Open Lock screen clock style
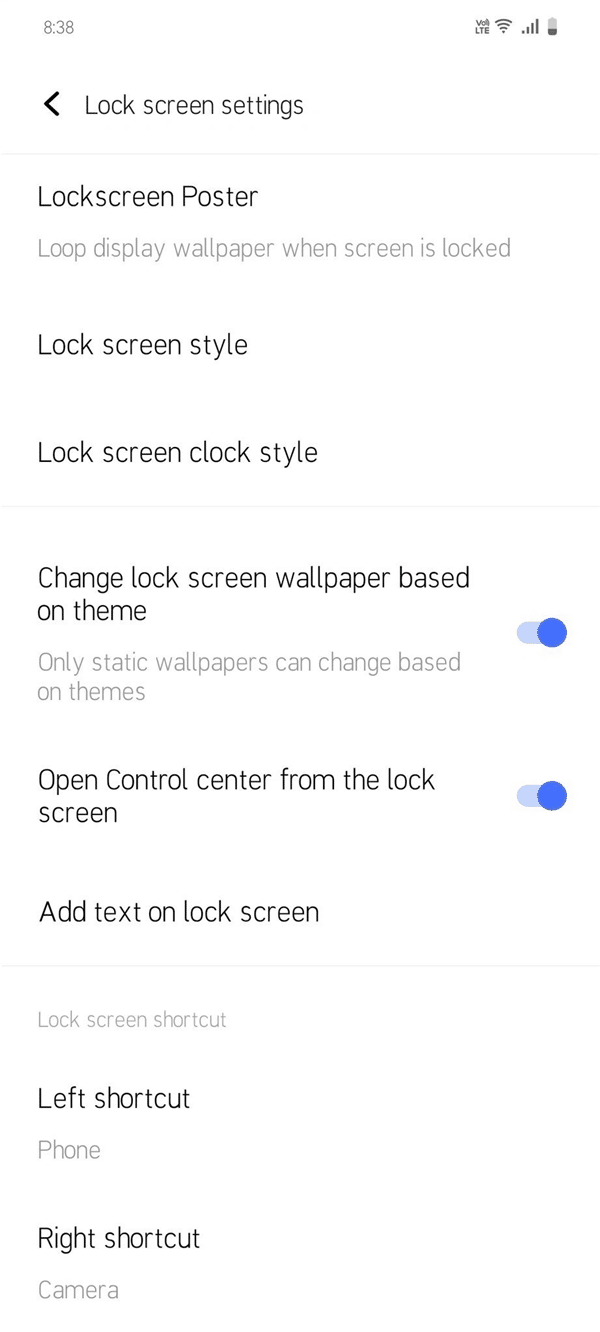 tap(178, 452)
